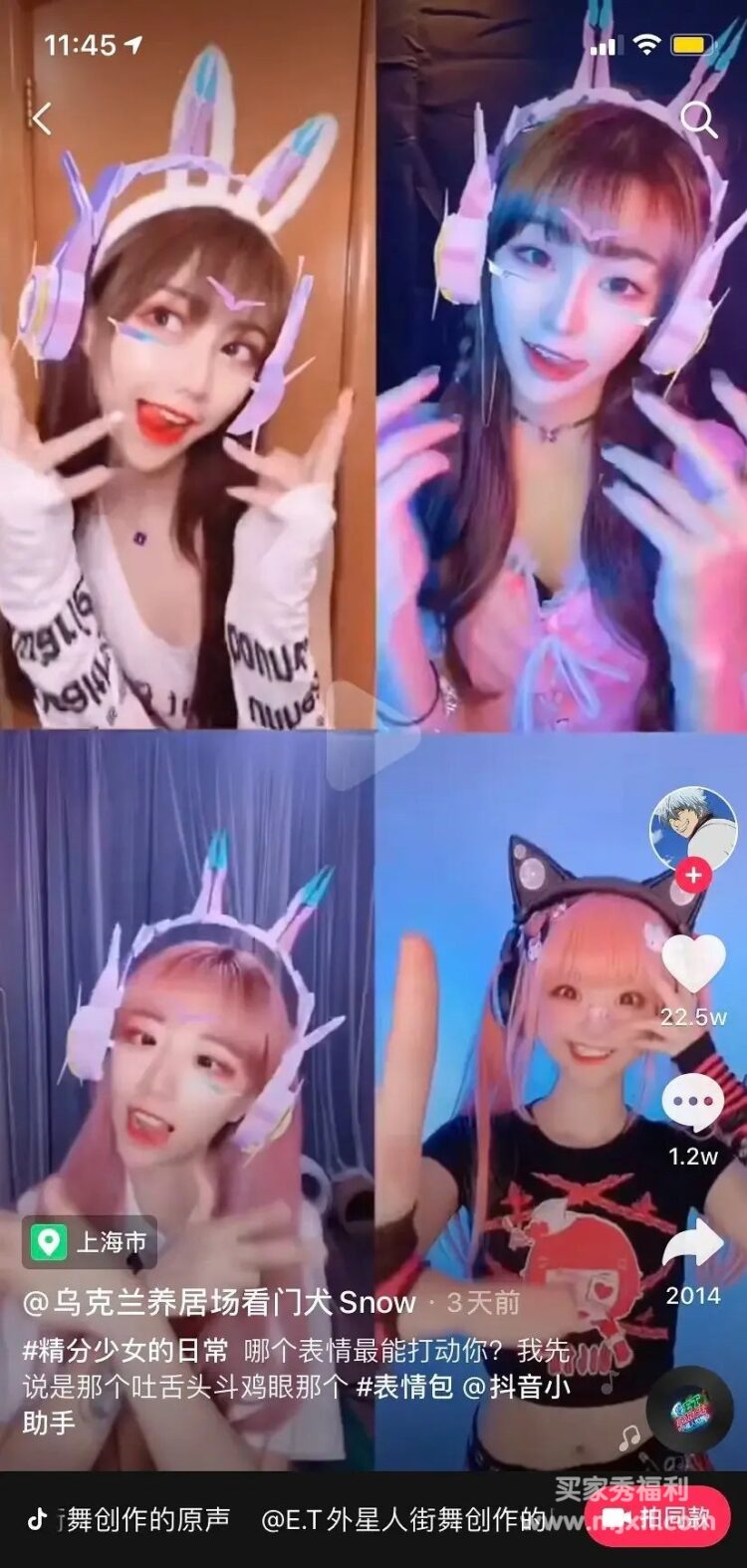Screen dimensions: 747x1568
Task: Open the username 乌克兰养居场看门犬Snow
Action: pyautogui.click(x=219, y=1302)
